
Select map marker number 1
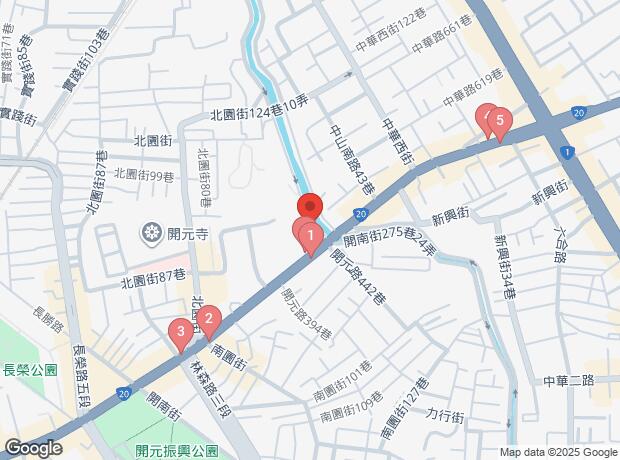click(311, 238)
